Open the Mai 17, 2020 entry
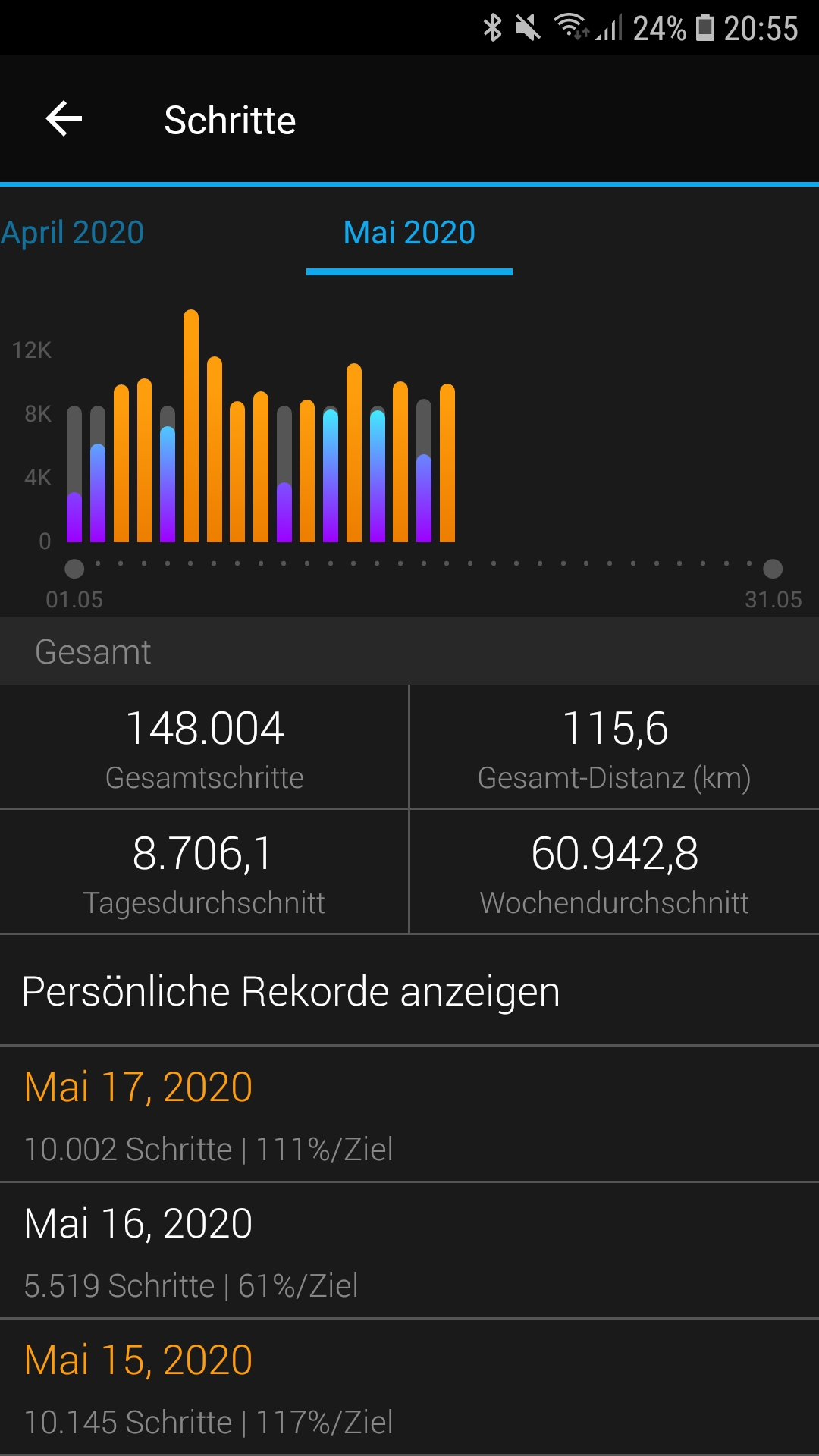The image size is (819, 1456). (x=409, y=1114)
